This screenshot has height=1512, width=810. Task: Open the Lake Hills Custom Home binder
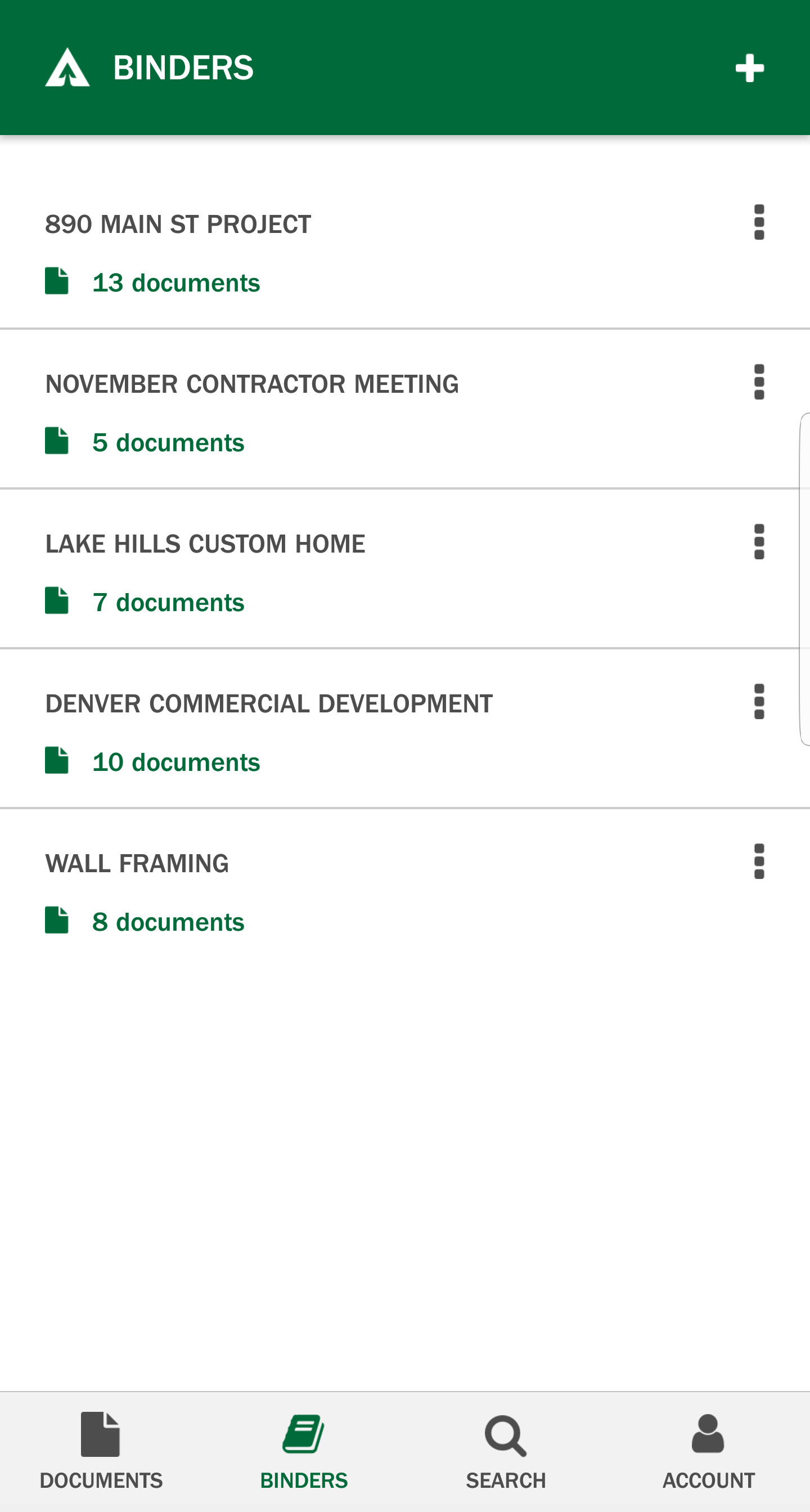pos(404,569)
